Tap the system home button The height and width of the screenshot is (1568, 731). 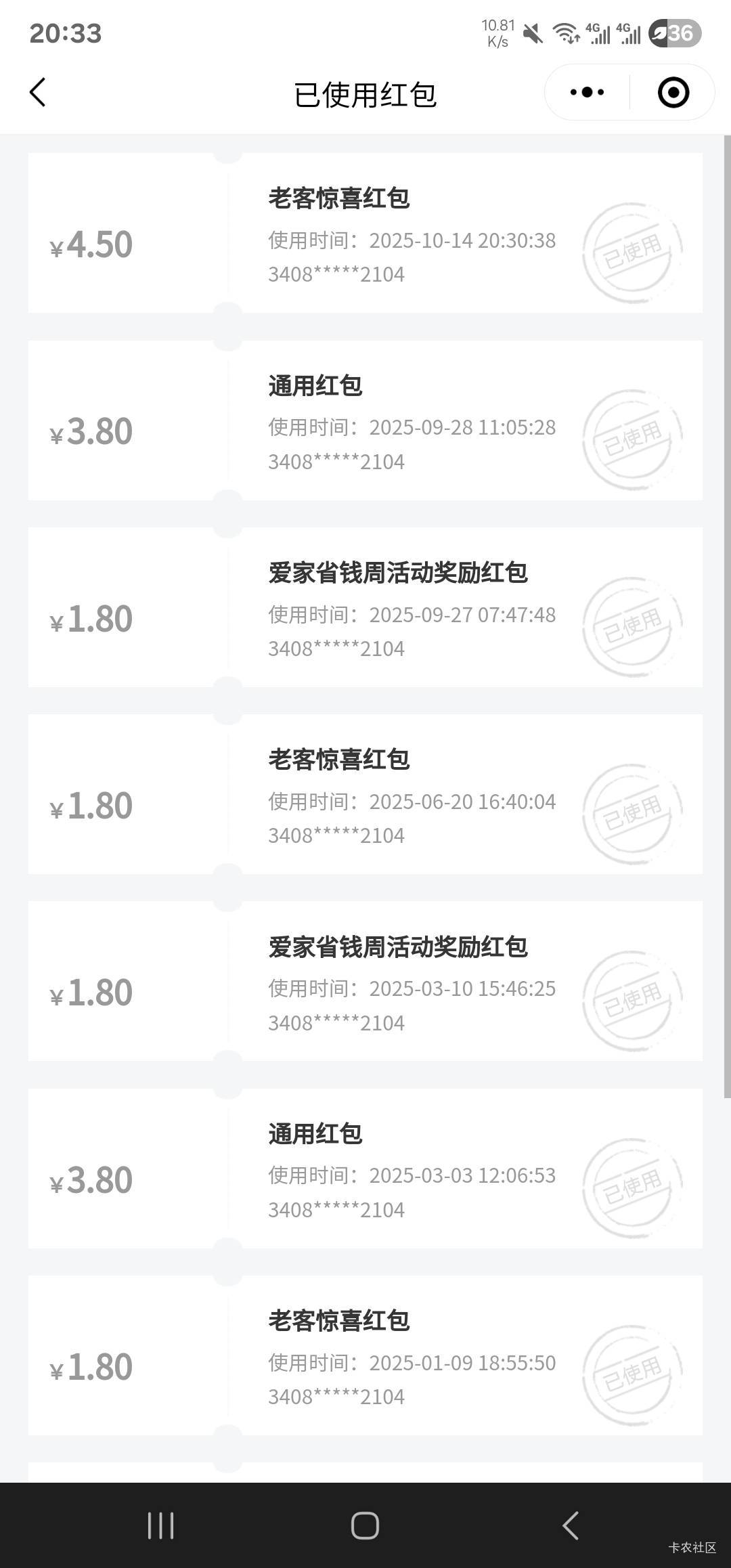tap(365, 1525)
